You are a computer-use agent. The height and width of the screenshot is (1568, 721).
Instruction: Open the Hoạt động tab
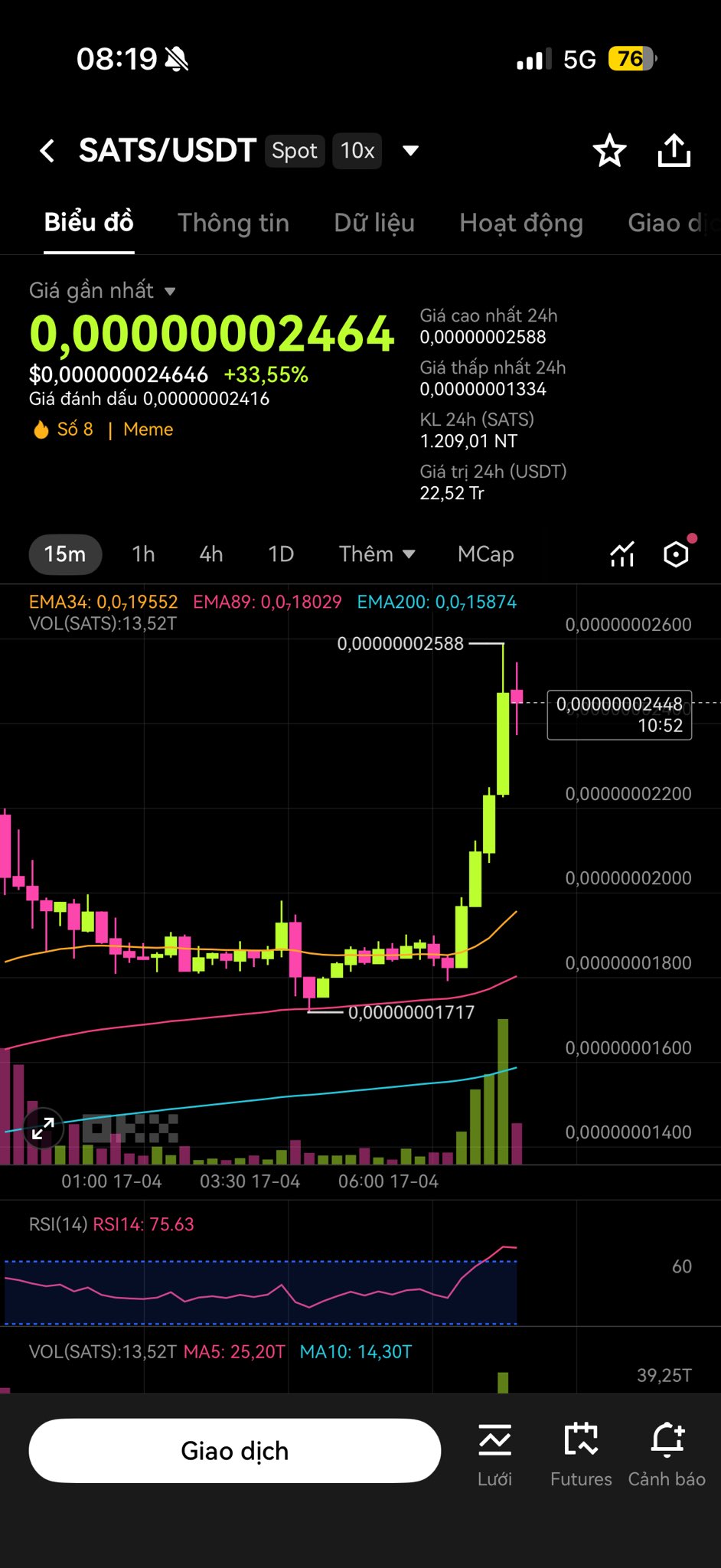tap(521, 223)
